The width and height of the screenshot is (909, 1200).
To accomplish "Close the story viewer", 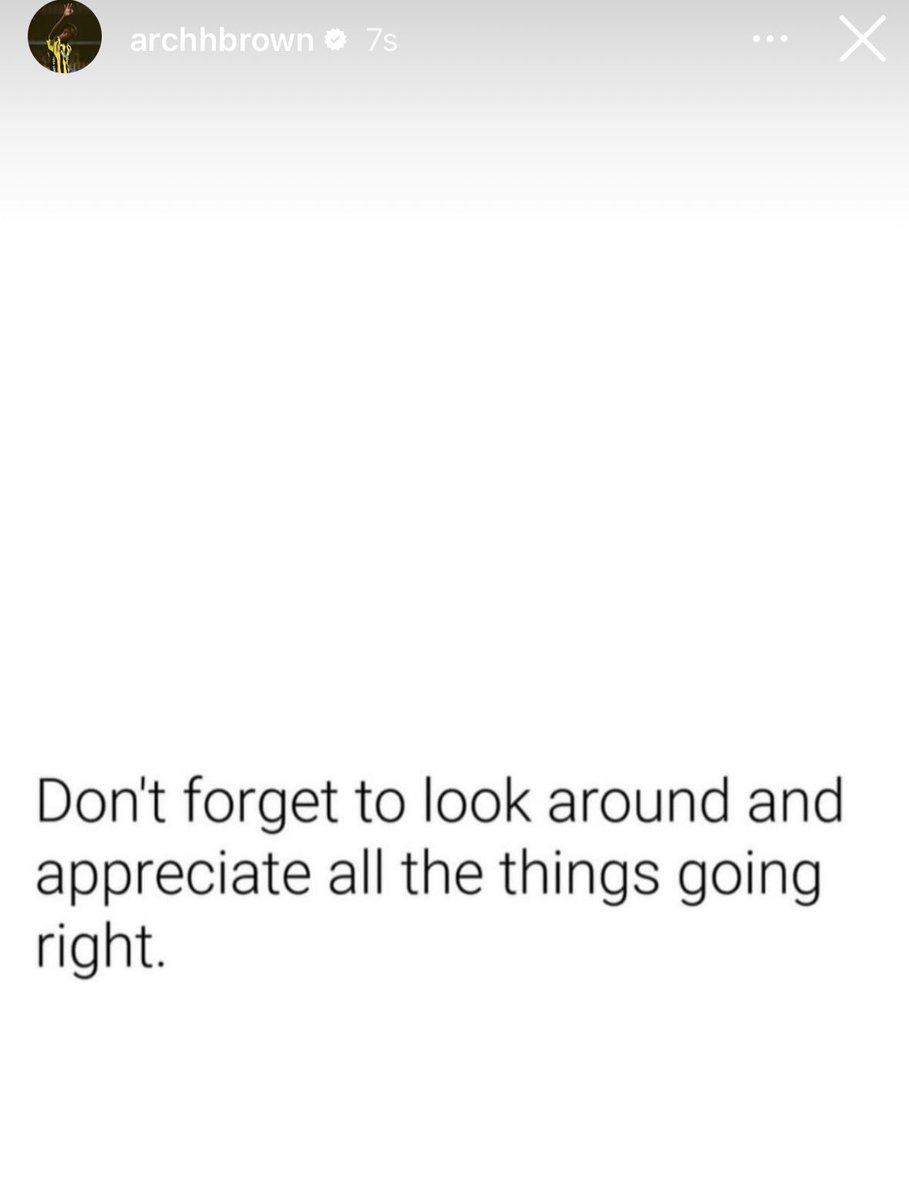I will click(861, 39).
